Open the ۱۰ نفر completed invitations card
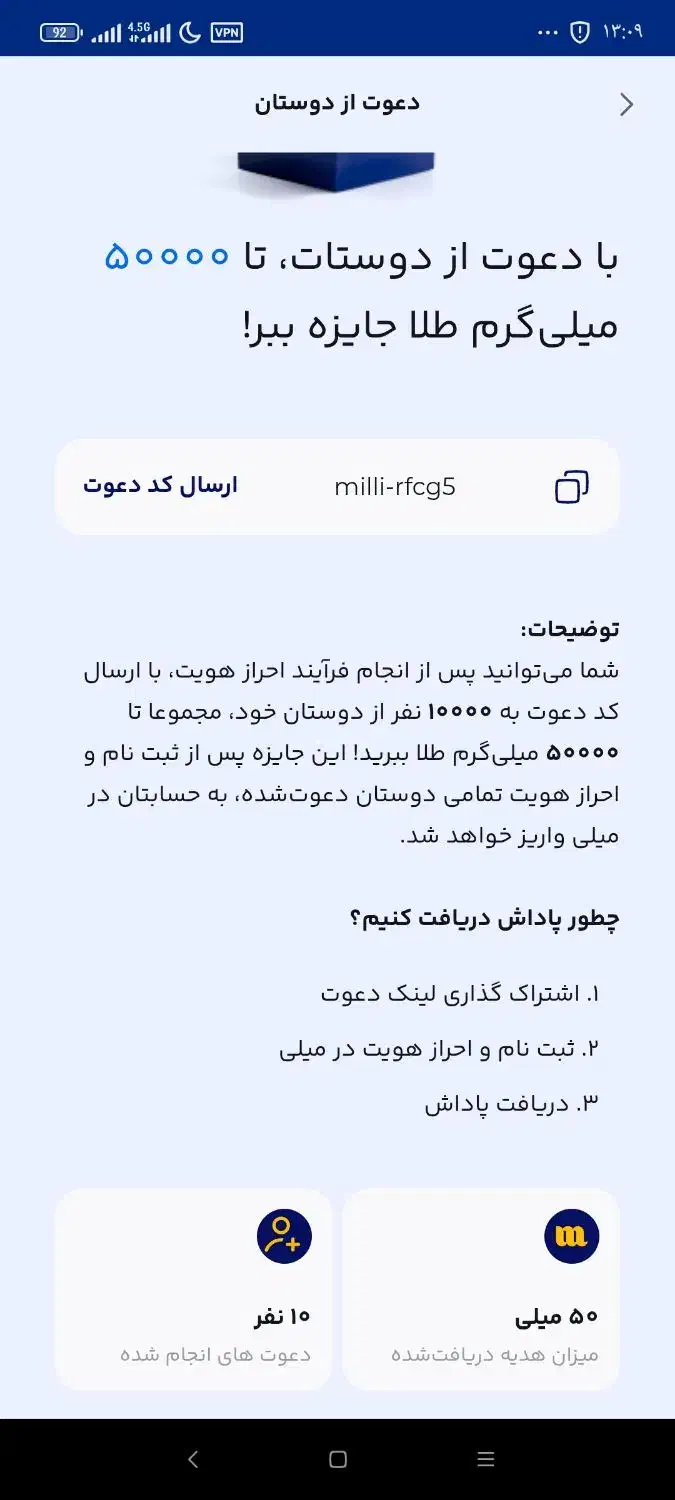Viewport: 675px width, 1500px height. coord(193,1289)
